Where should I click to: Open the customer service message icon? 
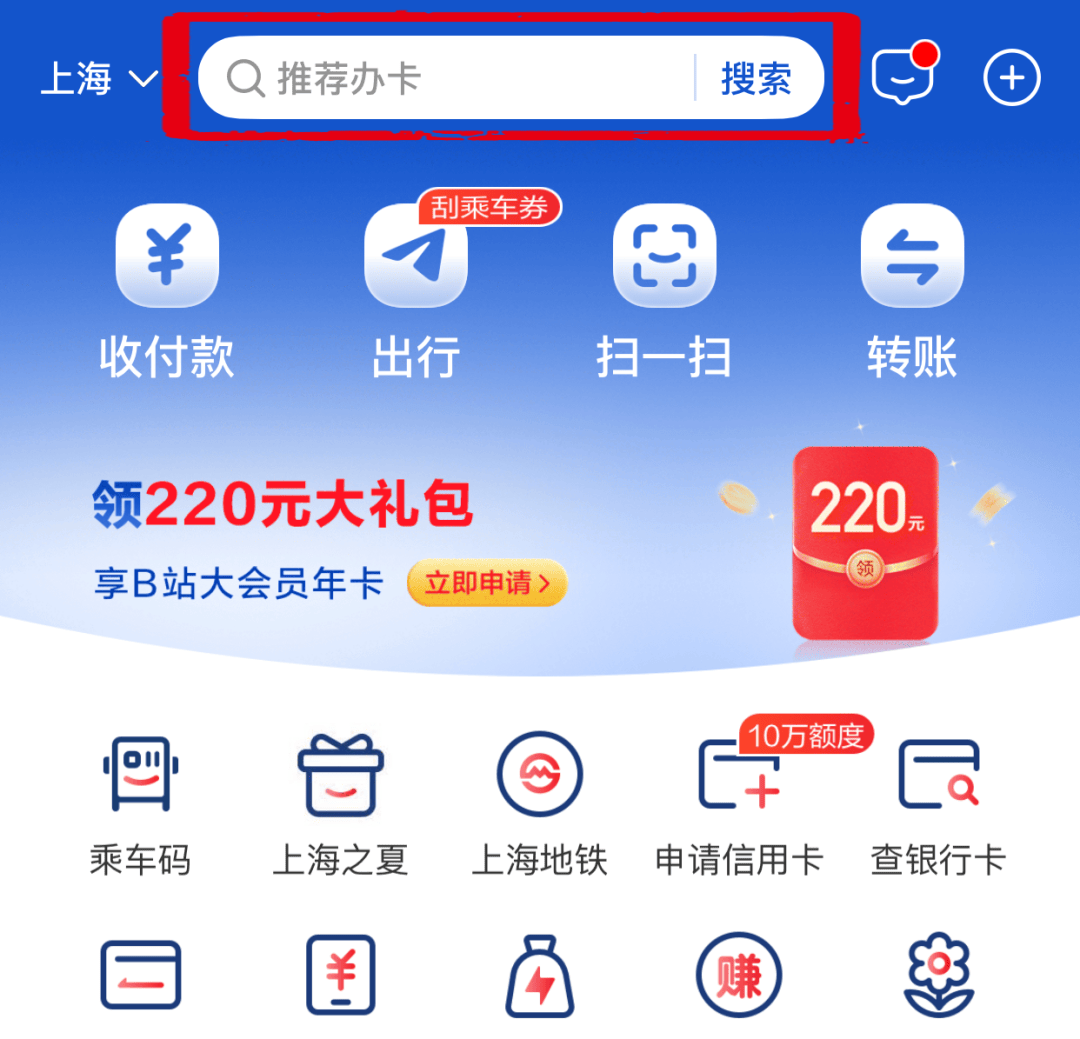click(902, 76)
